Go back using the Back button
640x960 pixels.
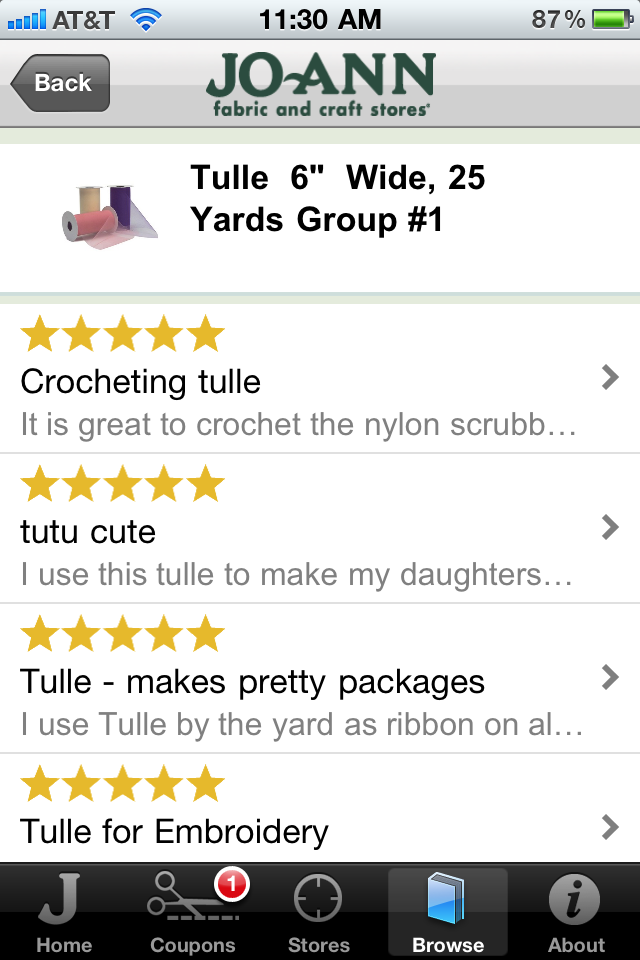[x=61, y=83]
